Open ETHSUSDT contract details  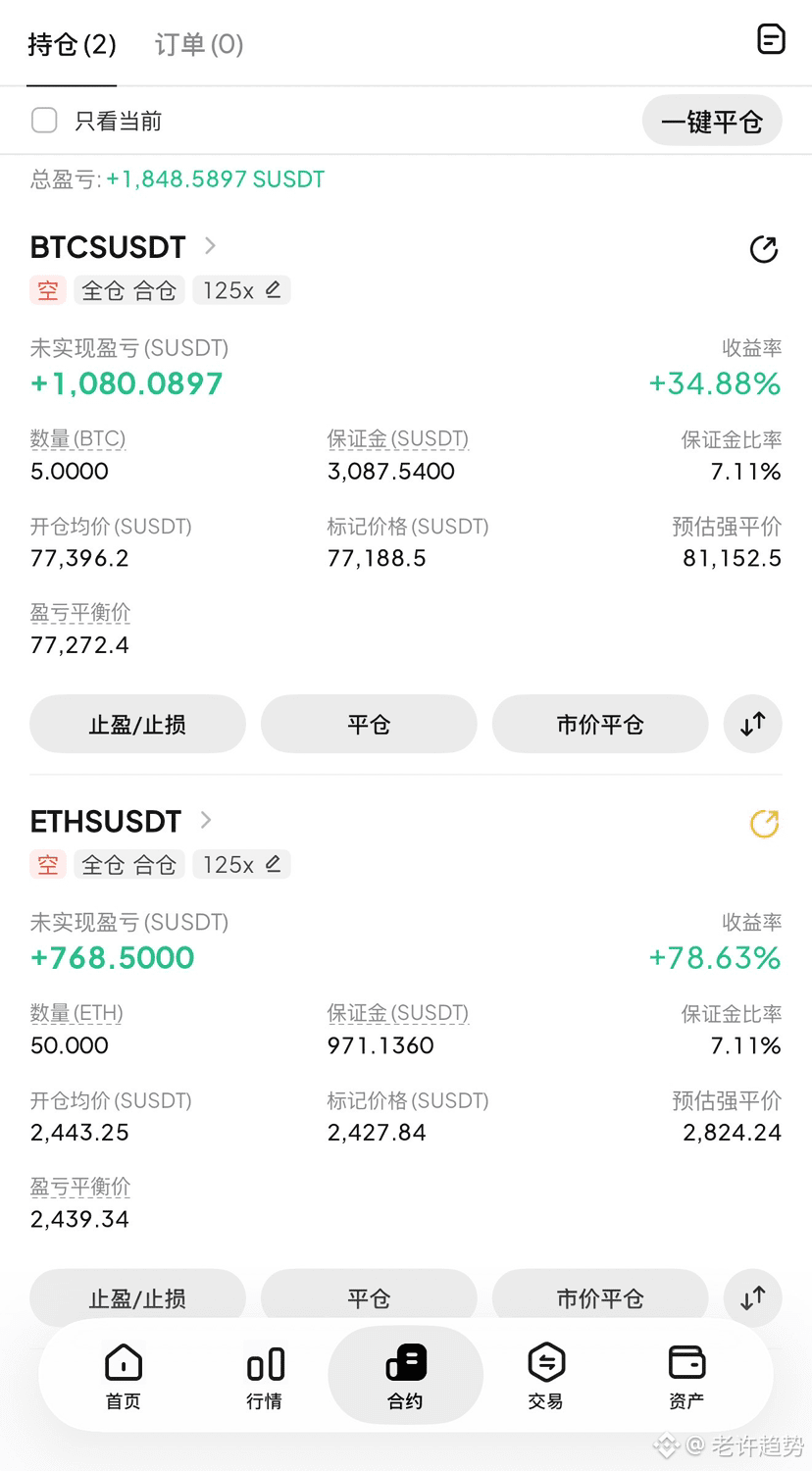pos(122,821)
